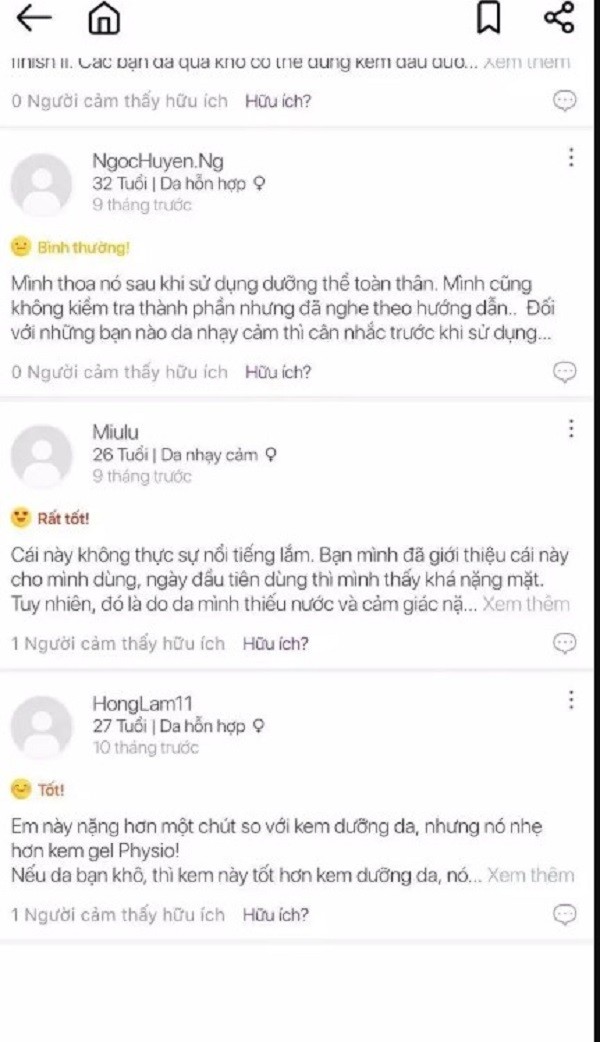Image resolution: width=600 pixels, height=1042 pixels.
Task: Open overflow menu on NgocHuyen.Ng's review
Action: click(x=570, y=158)
